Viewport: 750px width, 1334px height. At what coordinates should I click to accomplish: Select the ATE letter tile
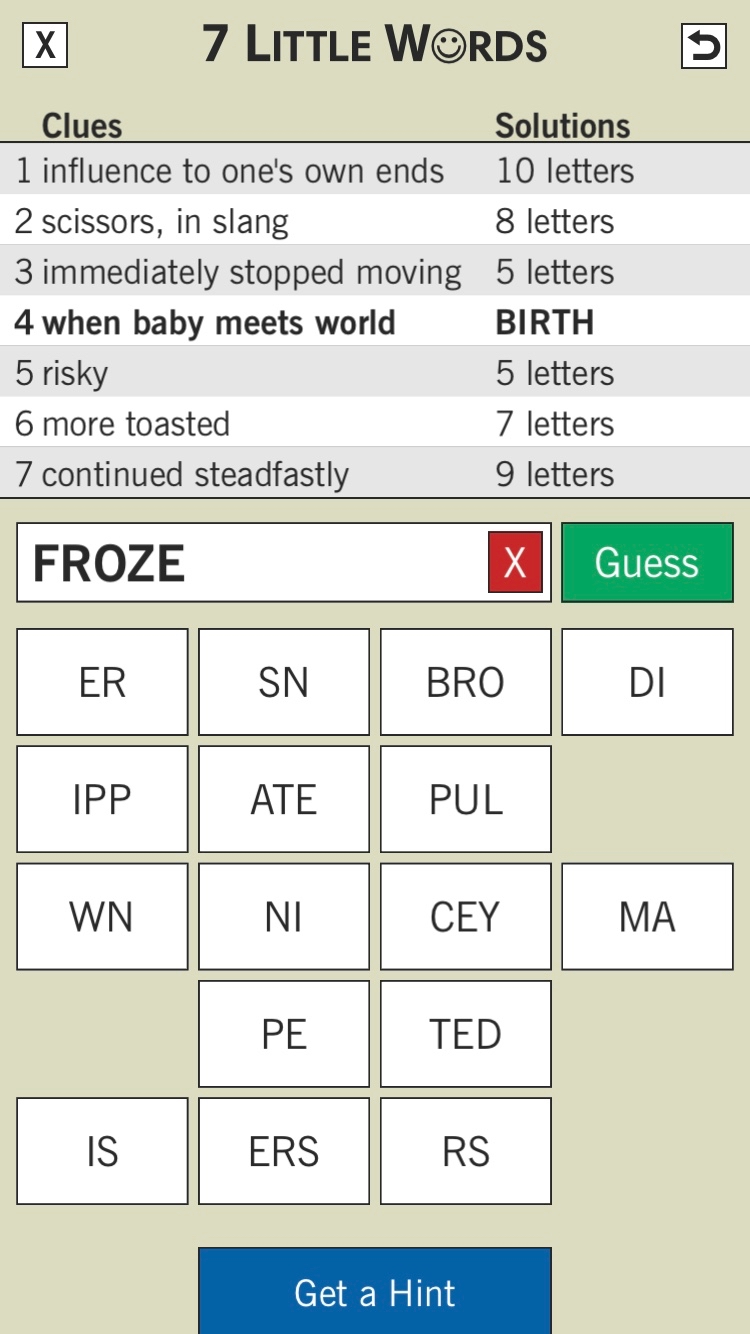click(283, 798)
